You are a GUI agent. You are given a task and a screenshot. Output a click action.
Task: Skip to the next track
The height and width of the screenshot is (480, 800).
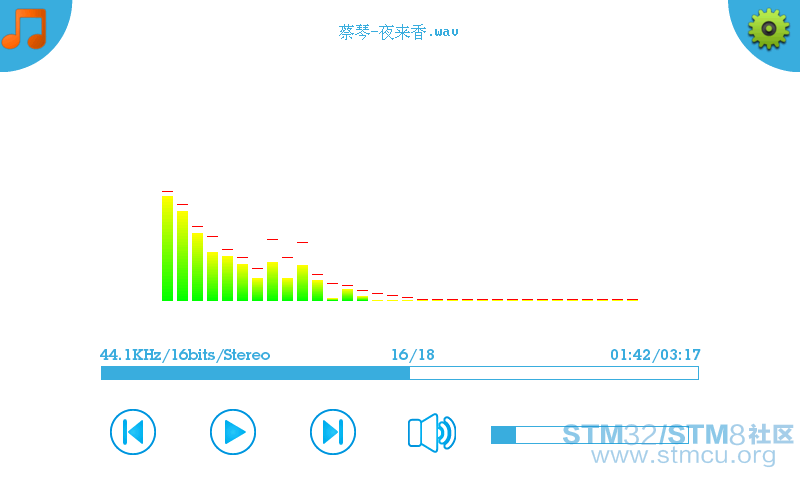point(333,432)
